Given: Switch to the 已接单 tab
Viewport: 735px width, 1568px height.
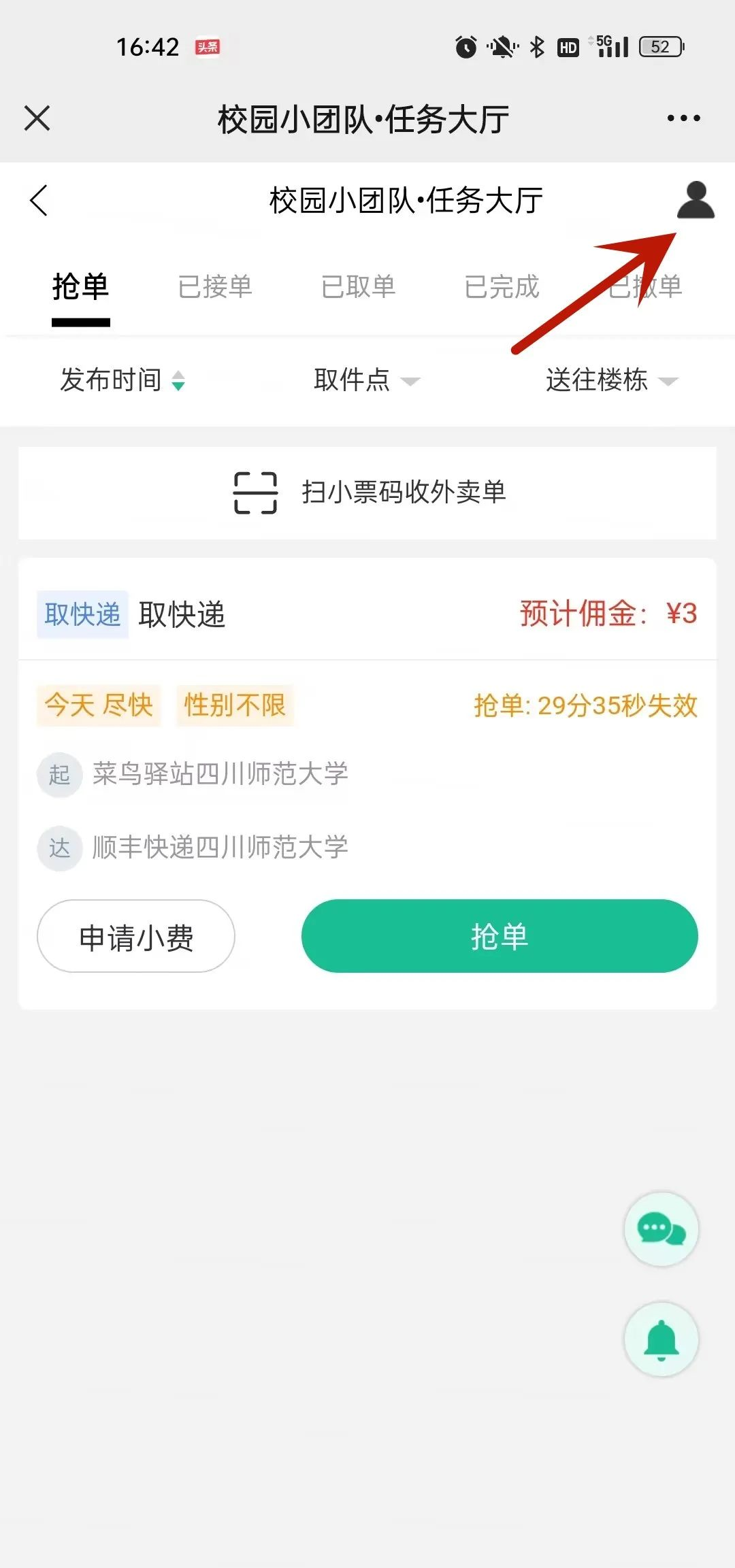Looking at the screenshot, I should (215, 286).
